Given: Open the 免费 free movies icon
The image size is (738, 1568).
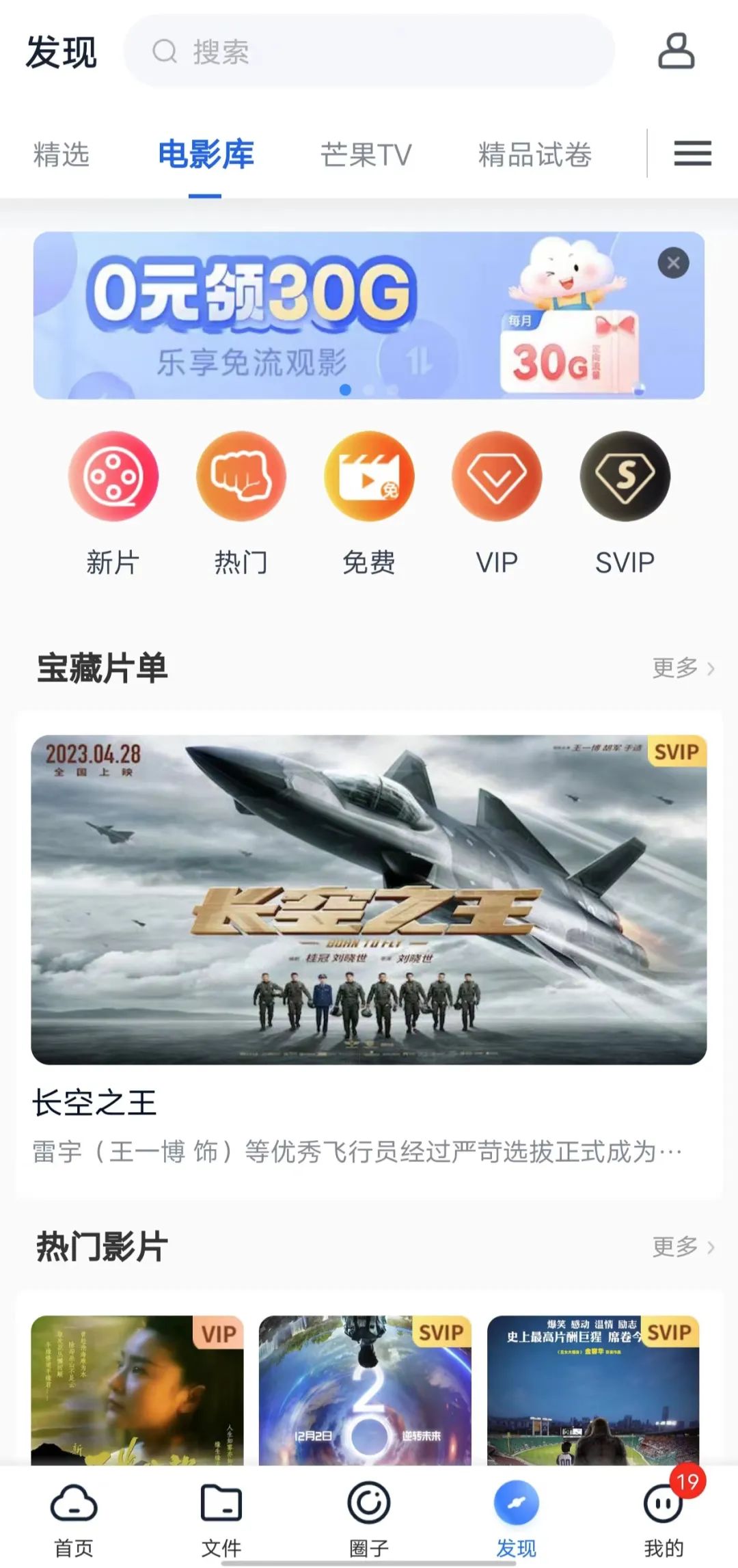Looking at the screenshot, I should [x=369, y=477].
